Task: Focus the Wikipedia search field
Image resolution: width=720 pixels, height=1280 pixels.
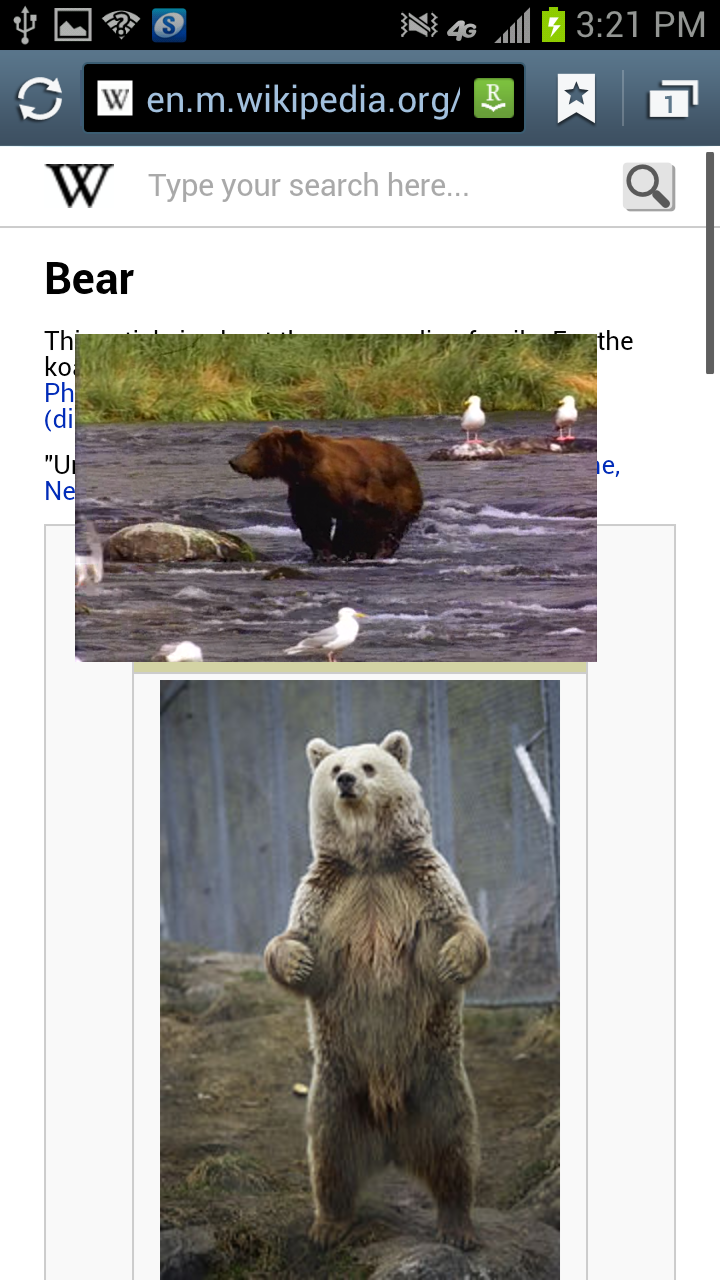Action: point(370,186)
